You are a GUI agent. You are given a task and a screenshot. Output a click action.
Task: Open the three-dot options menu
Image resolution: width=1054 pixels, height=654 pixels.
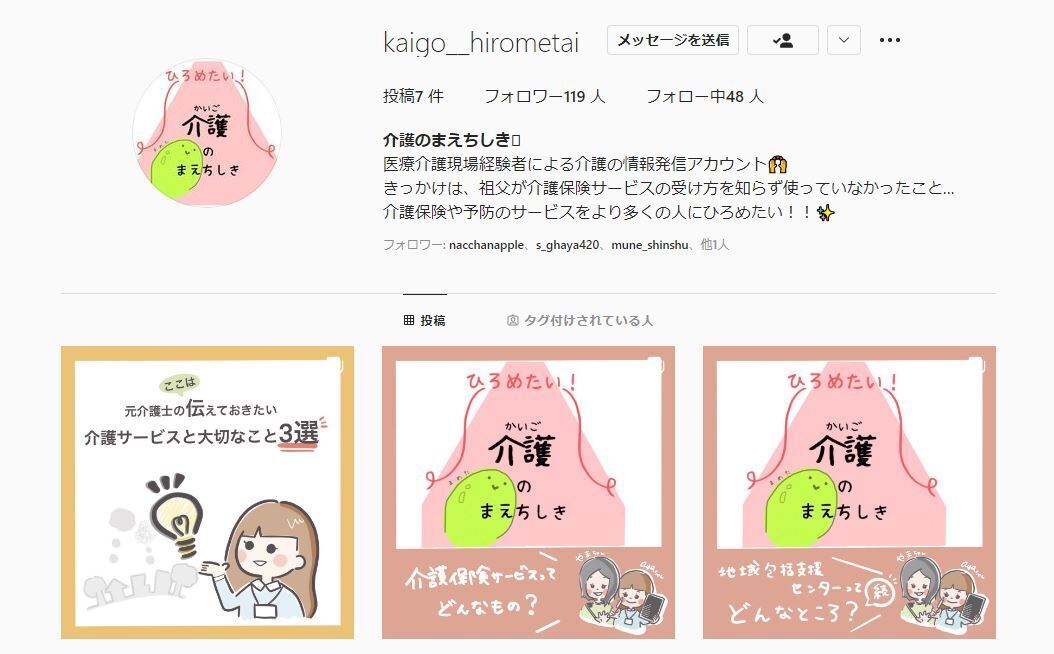pyautogui.click(x=889, y=40)
